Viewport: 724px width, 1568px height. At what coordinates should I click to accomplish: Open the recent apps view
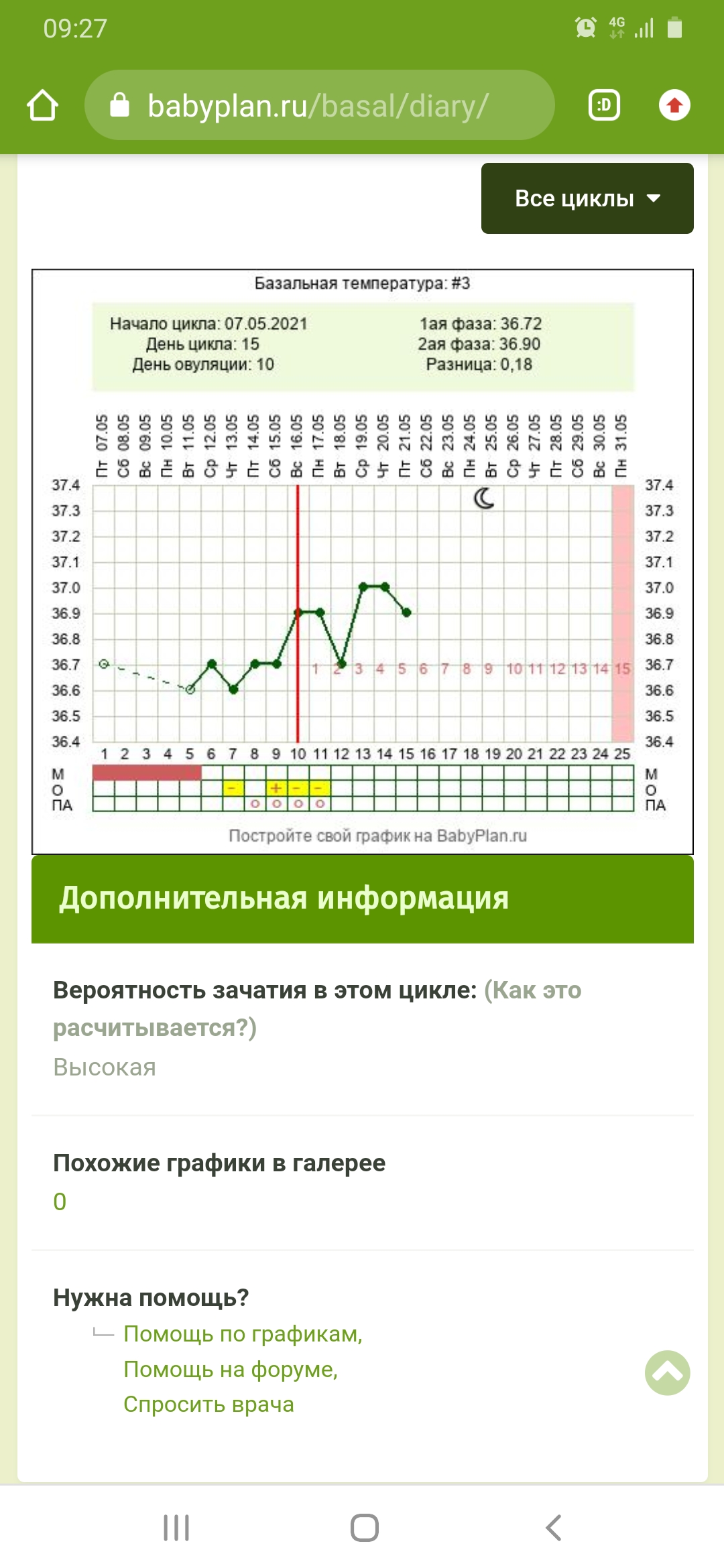176,1528
